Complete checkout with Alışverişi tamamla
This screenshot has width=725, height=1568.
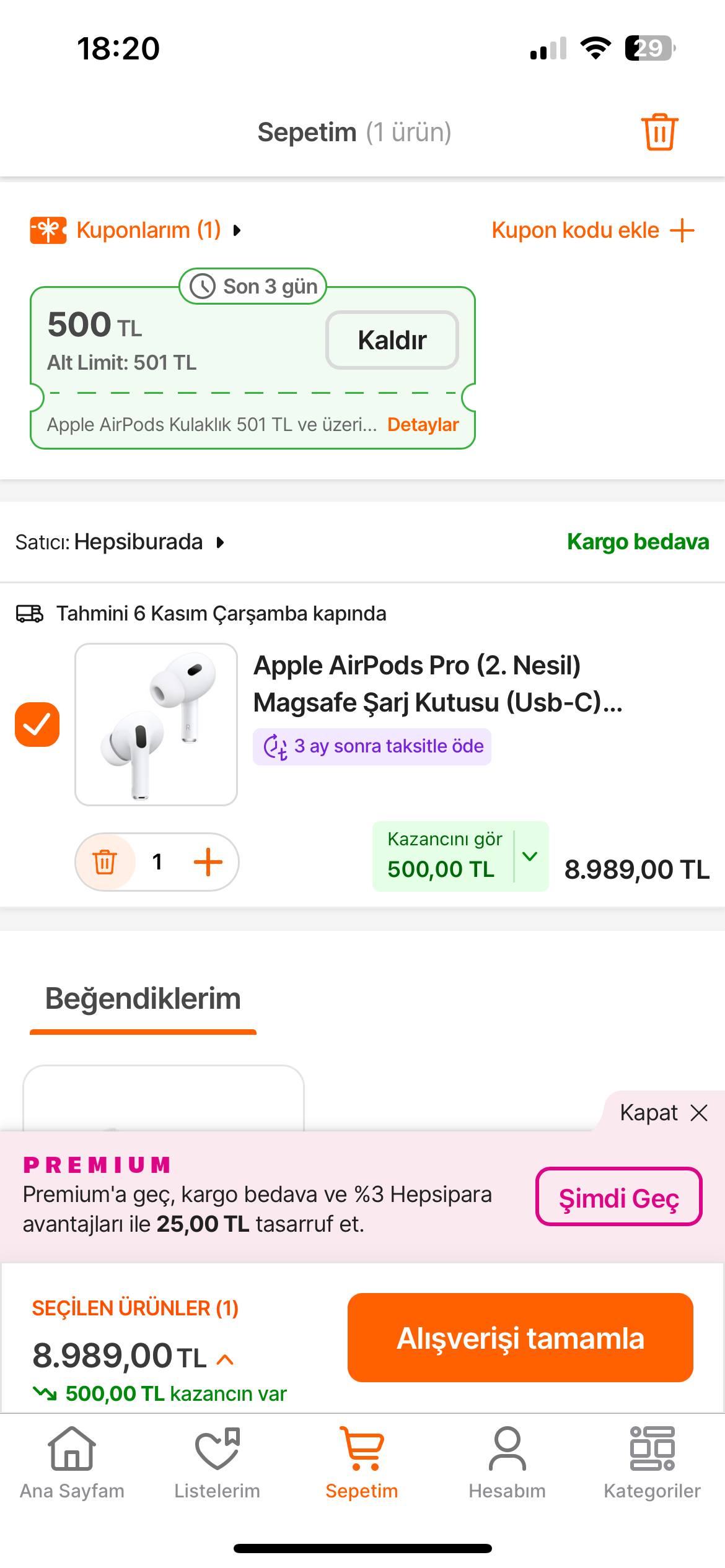pos(520,1338)
